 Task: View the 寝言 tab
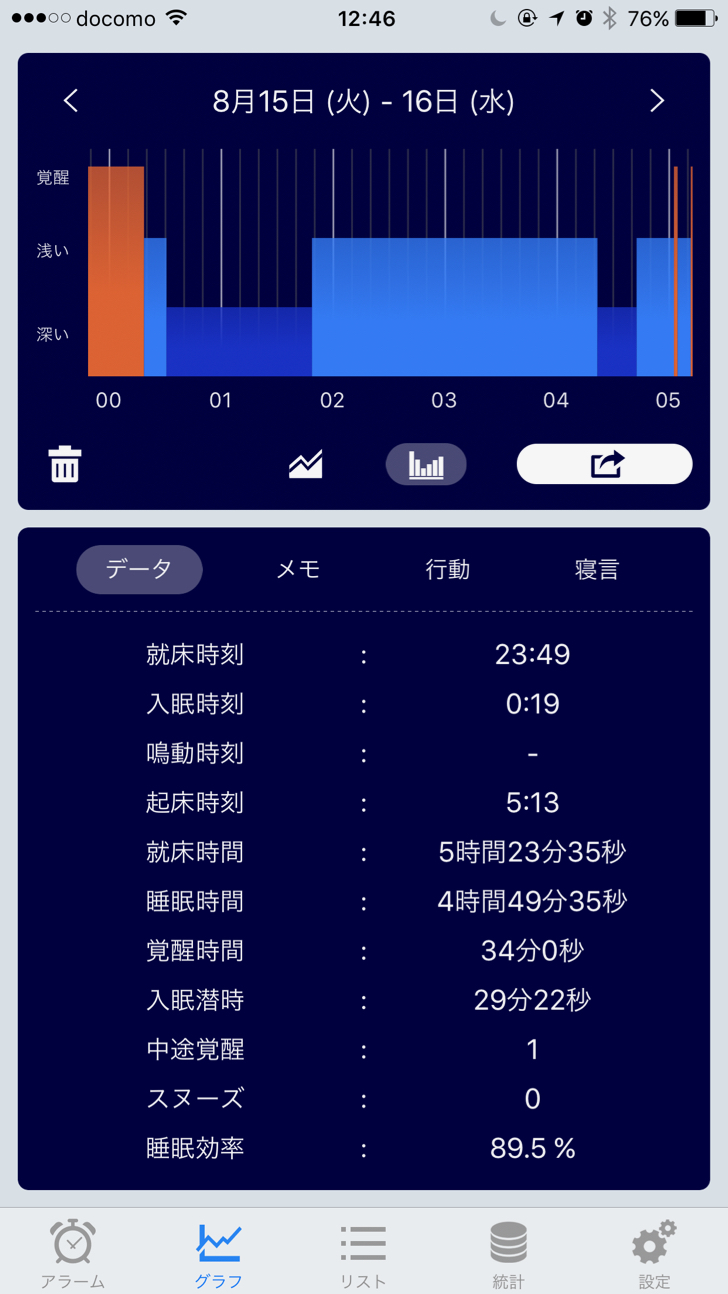(x=597, y=569)
